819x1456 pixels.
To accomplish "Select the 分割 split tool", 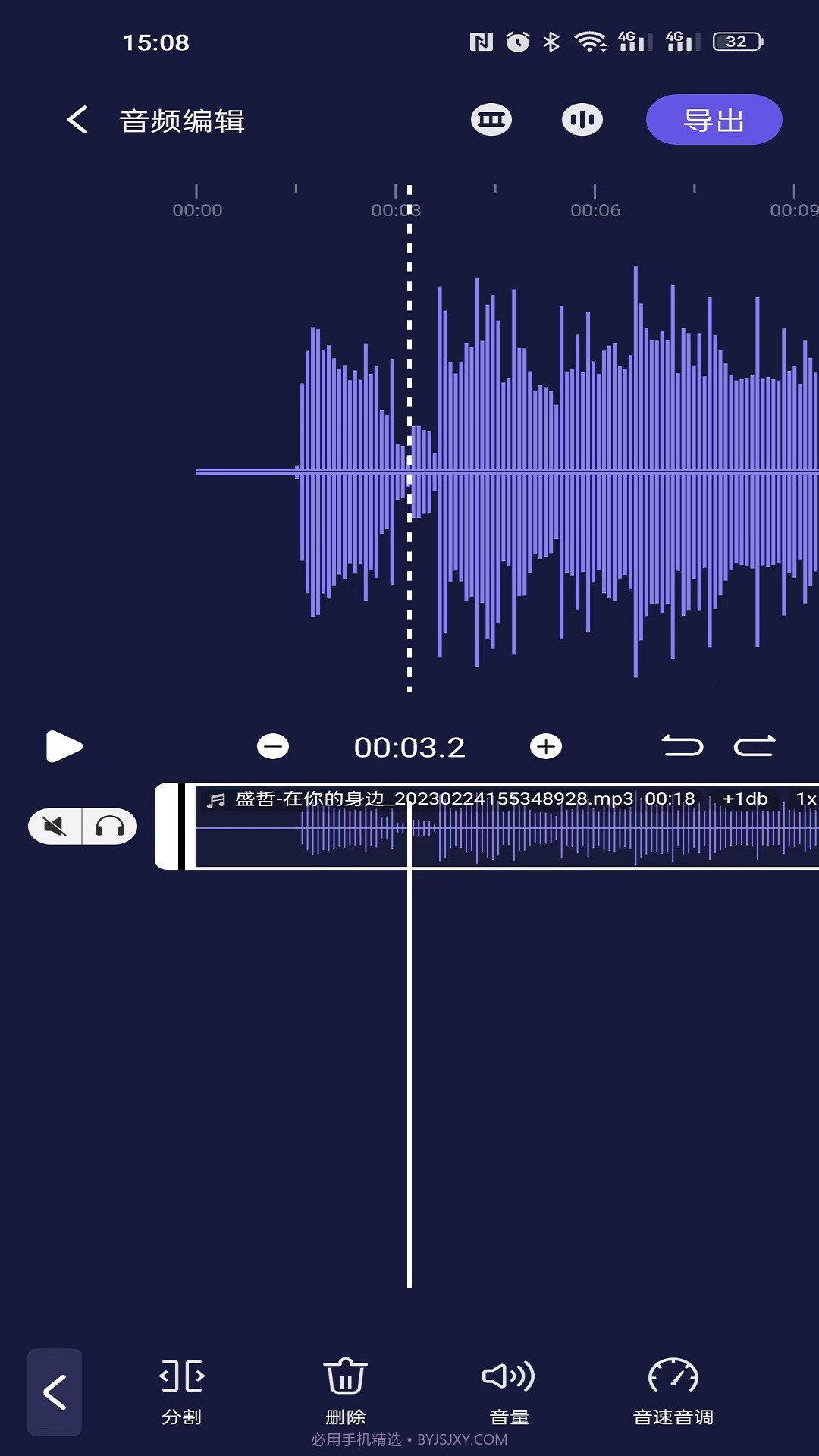I will pyautogui.click(x=182, y=1392).
